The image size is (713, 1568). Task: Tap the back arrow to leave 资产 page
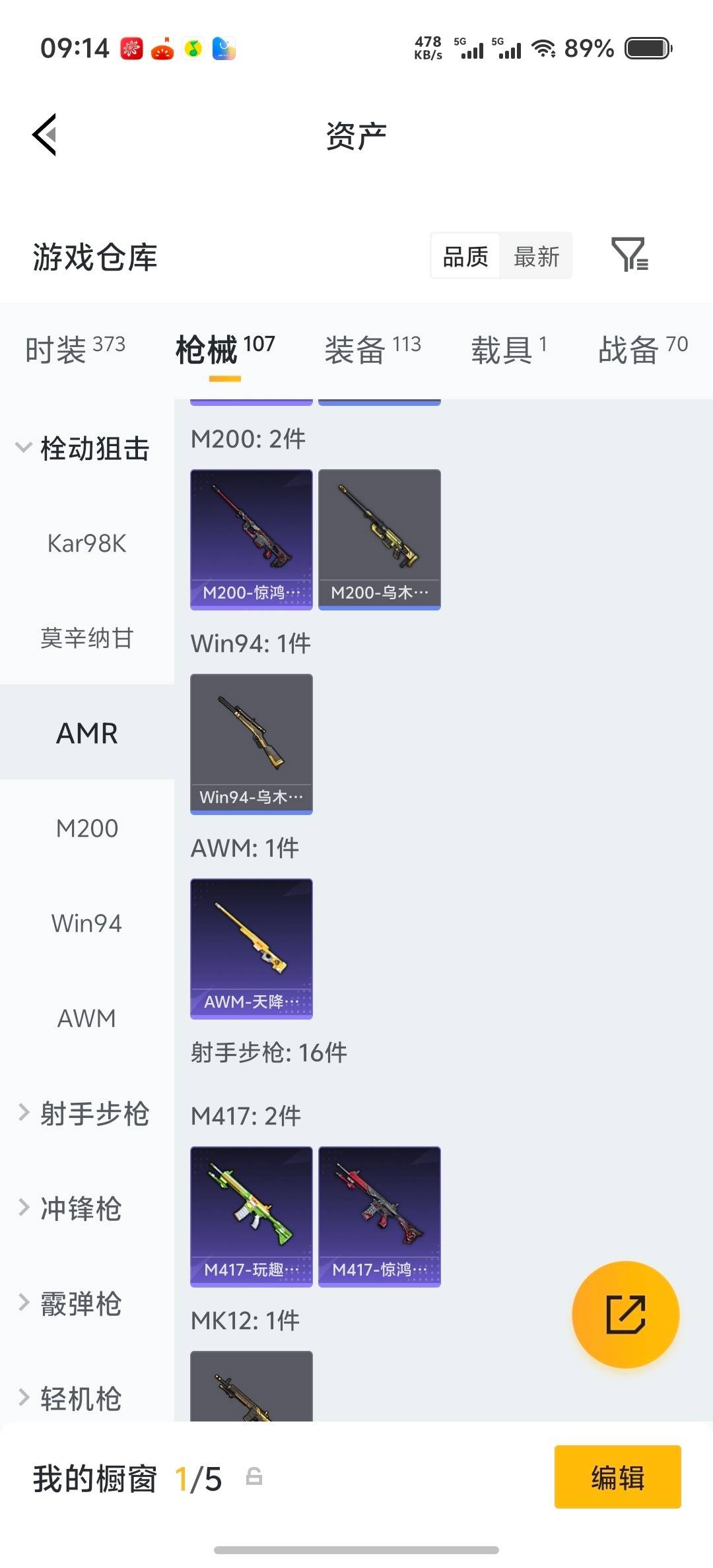tap(44, 135)
